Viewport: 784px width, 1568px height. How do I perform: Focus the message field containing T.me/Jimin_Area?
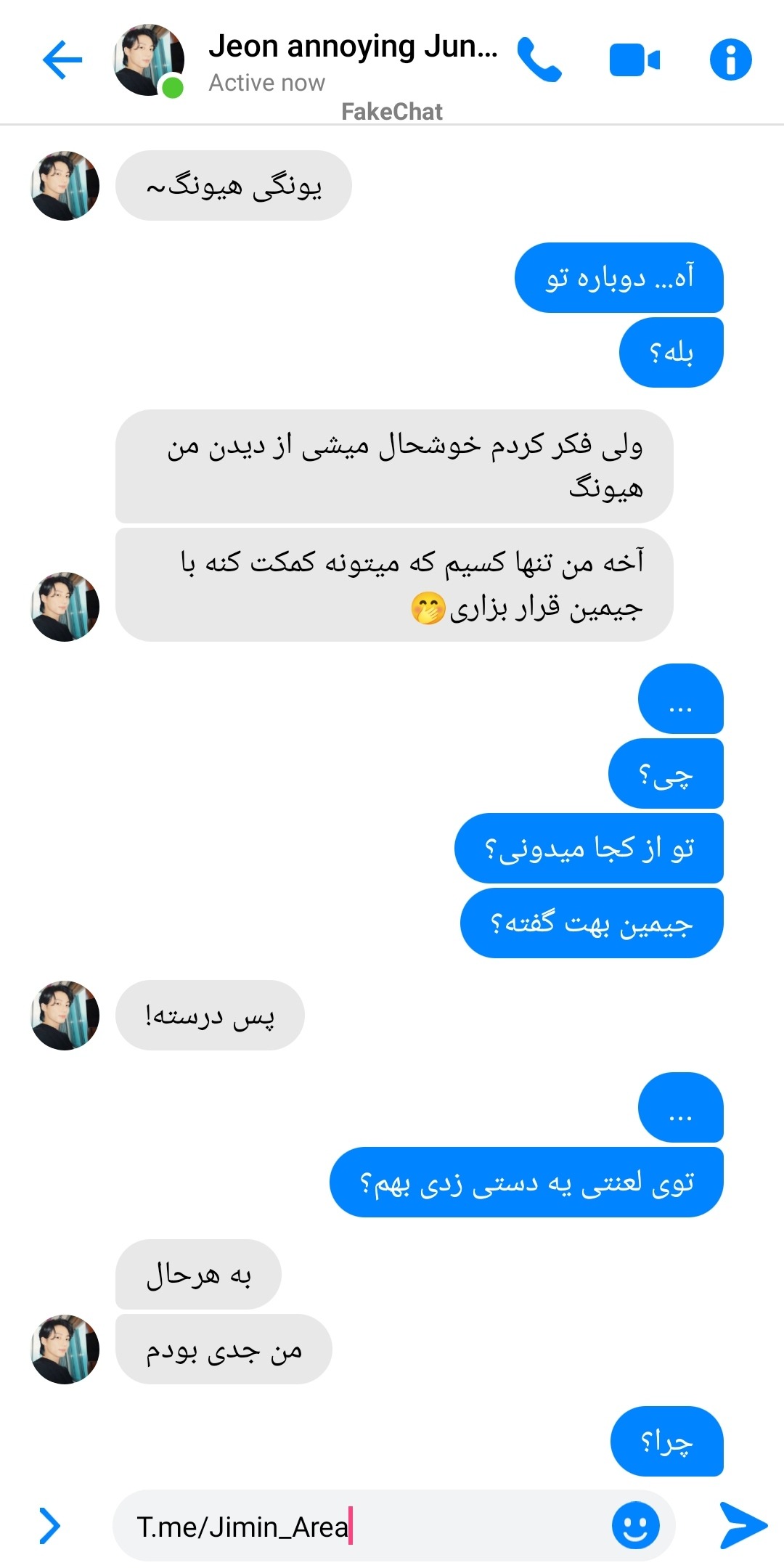pyautogui.click(x=363, y=1526)
